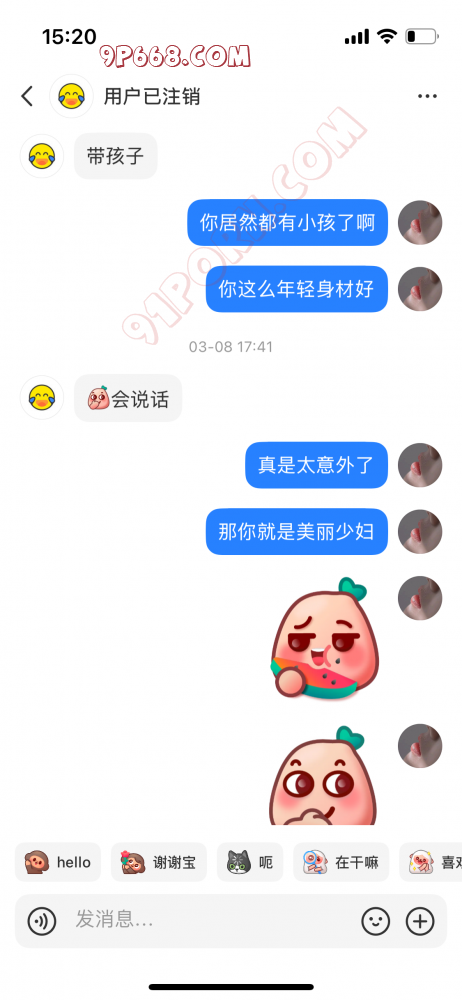
Task: Open the profile avatar in the chat header
Action: coord(71,96)
